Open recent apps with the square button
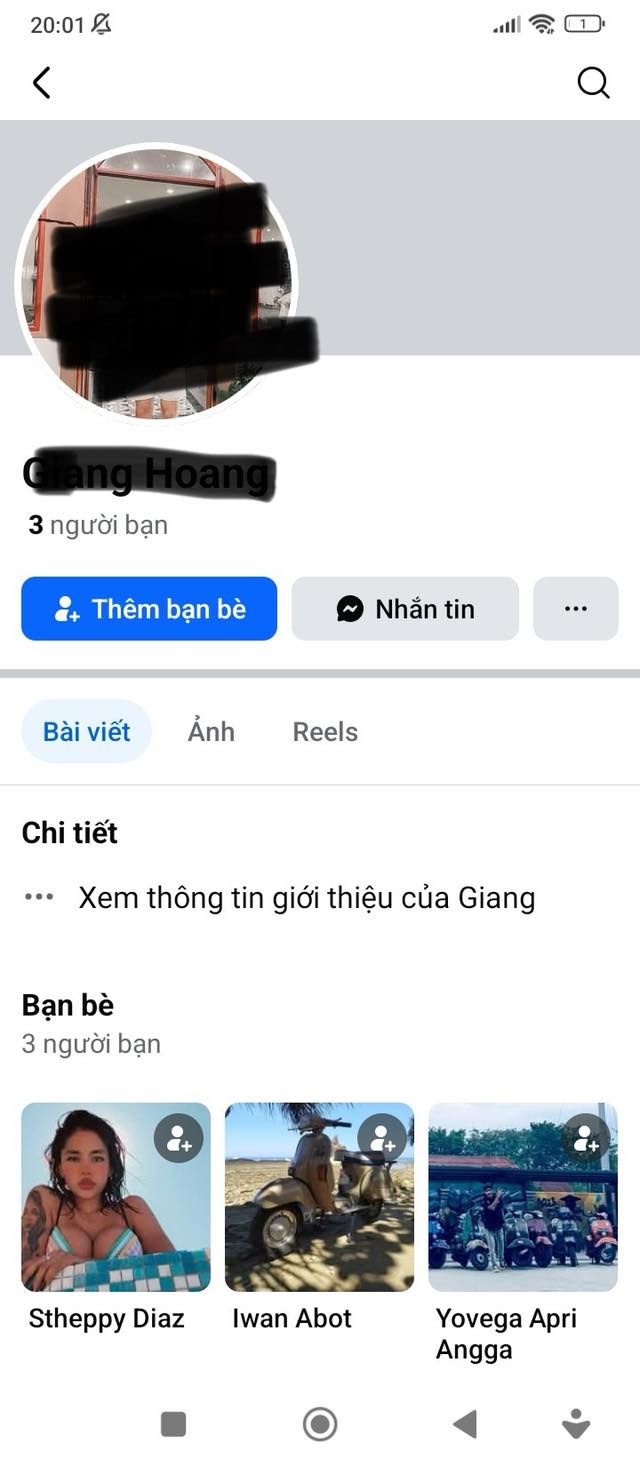640x1466 pixels. pos(174,1424)
